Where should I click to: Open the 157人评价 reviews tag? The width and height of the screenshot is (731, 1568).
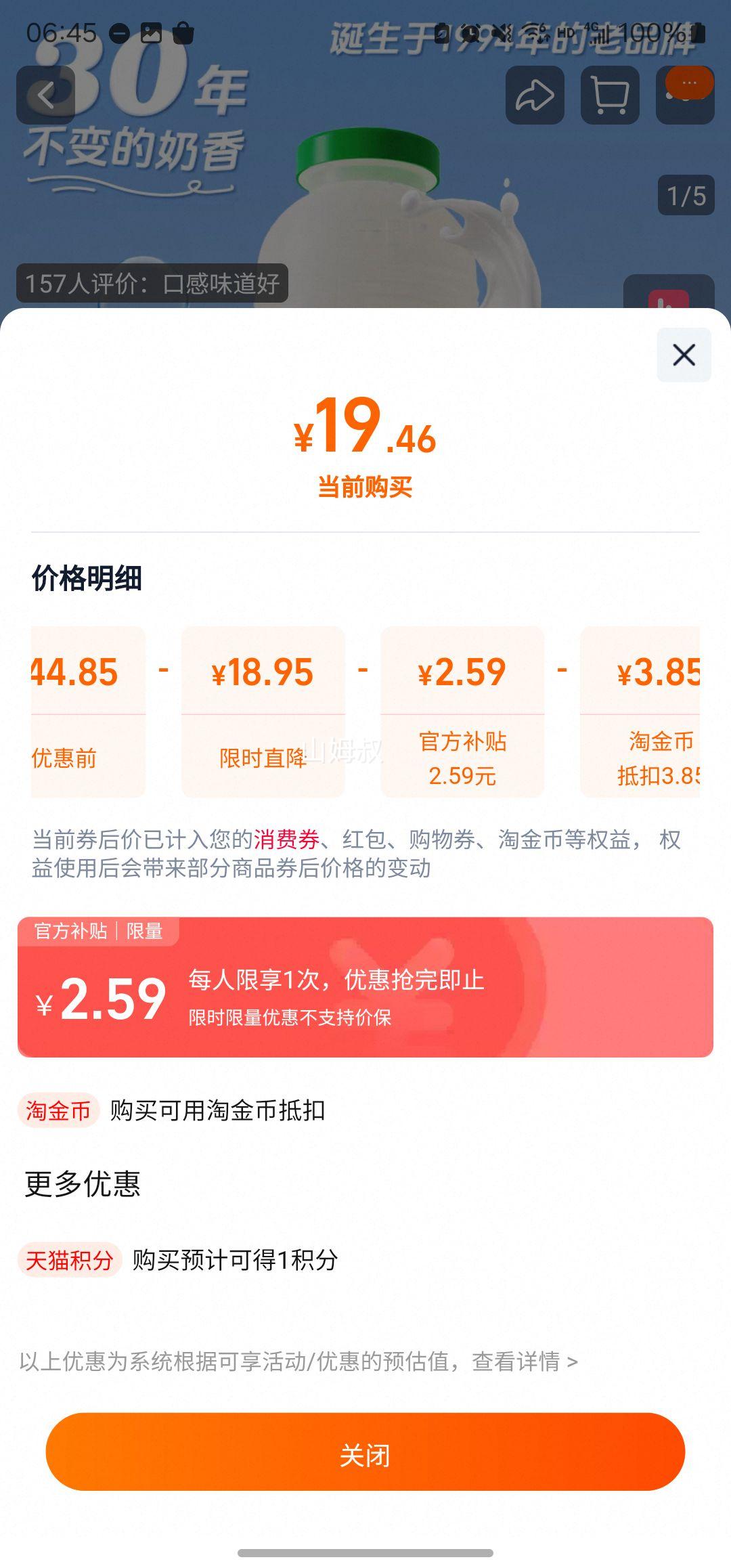tap(152, 283)
